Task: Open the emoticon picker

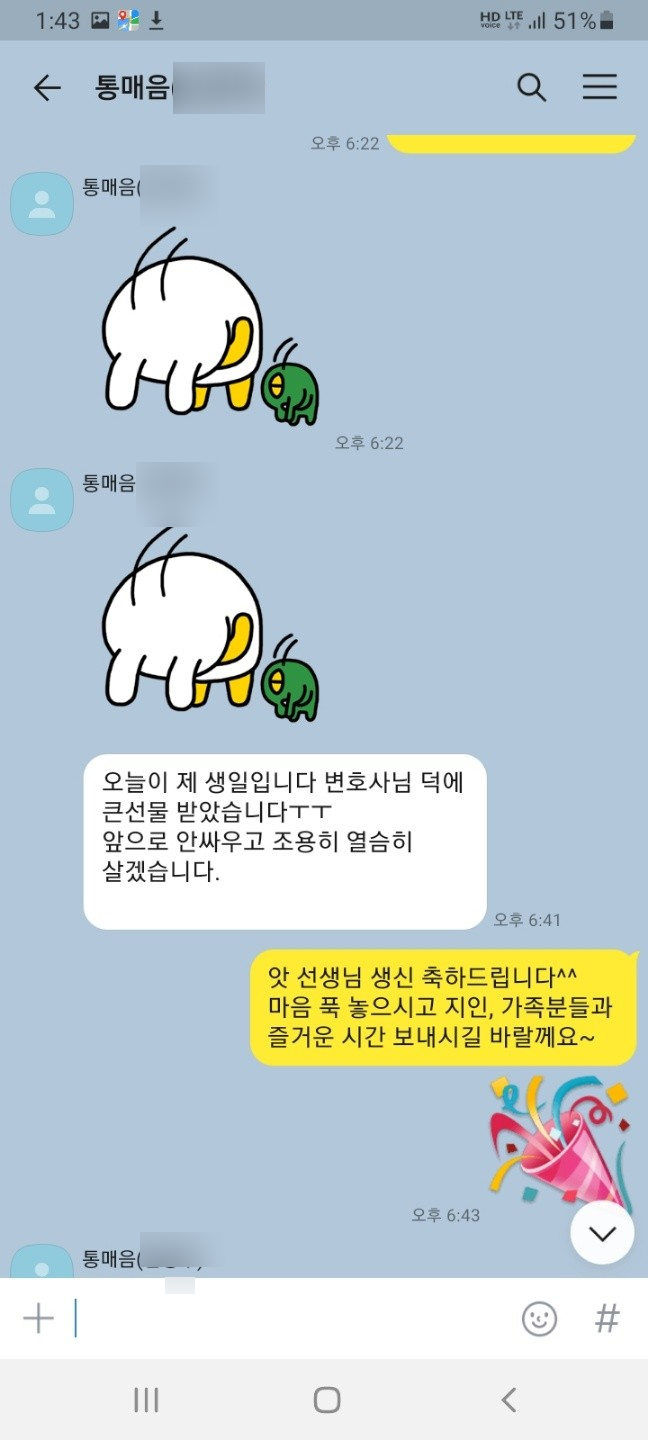Action: 540,1319
